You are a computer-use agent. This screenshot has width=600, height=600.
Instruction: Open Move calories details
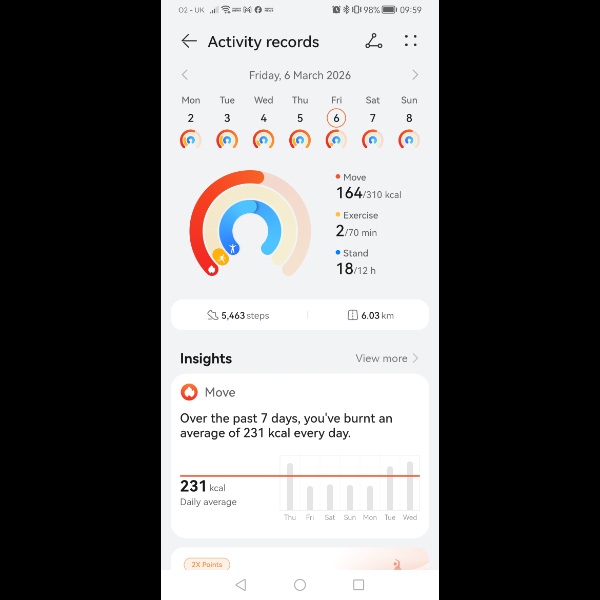(x=368, y=187)
